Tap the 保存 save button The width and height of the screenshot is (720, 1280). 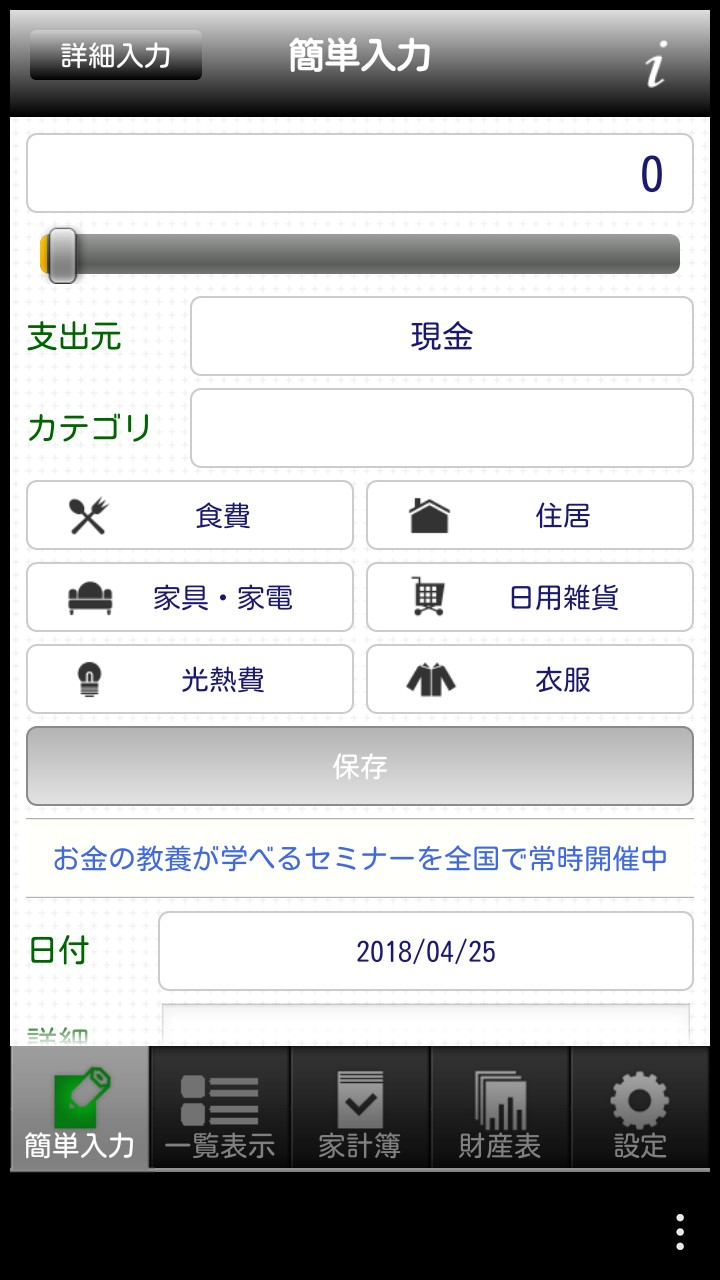360,766
